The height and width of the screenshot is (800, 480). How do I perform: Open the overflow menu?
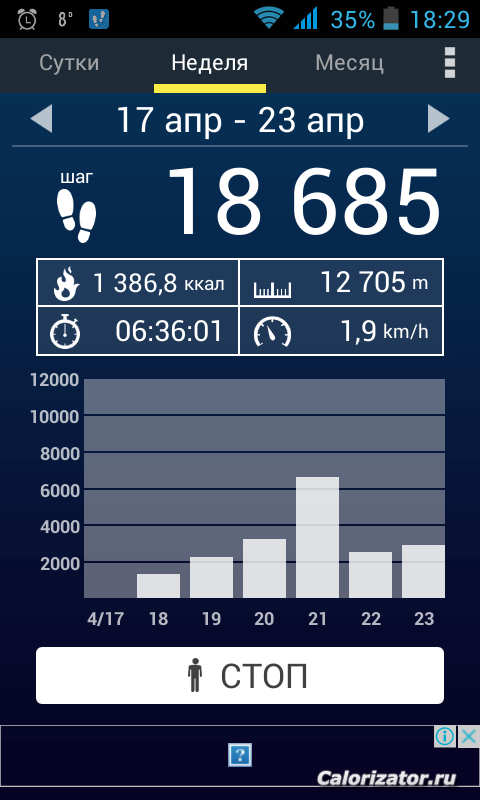[x=449, y=63]
